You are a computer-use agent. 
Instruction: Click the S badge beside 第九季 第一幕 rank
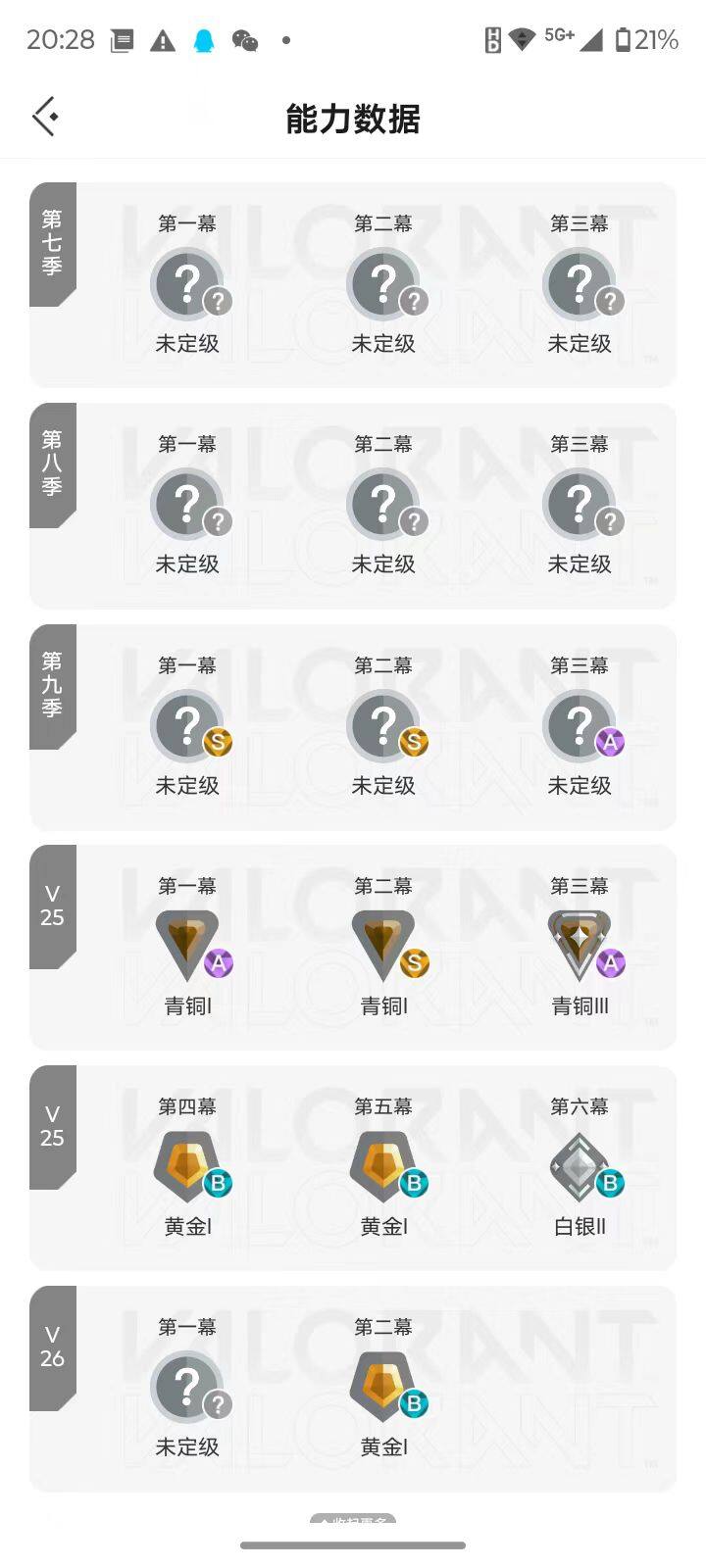tap(217, 743)
